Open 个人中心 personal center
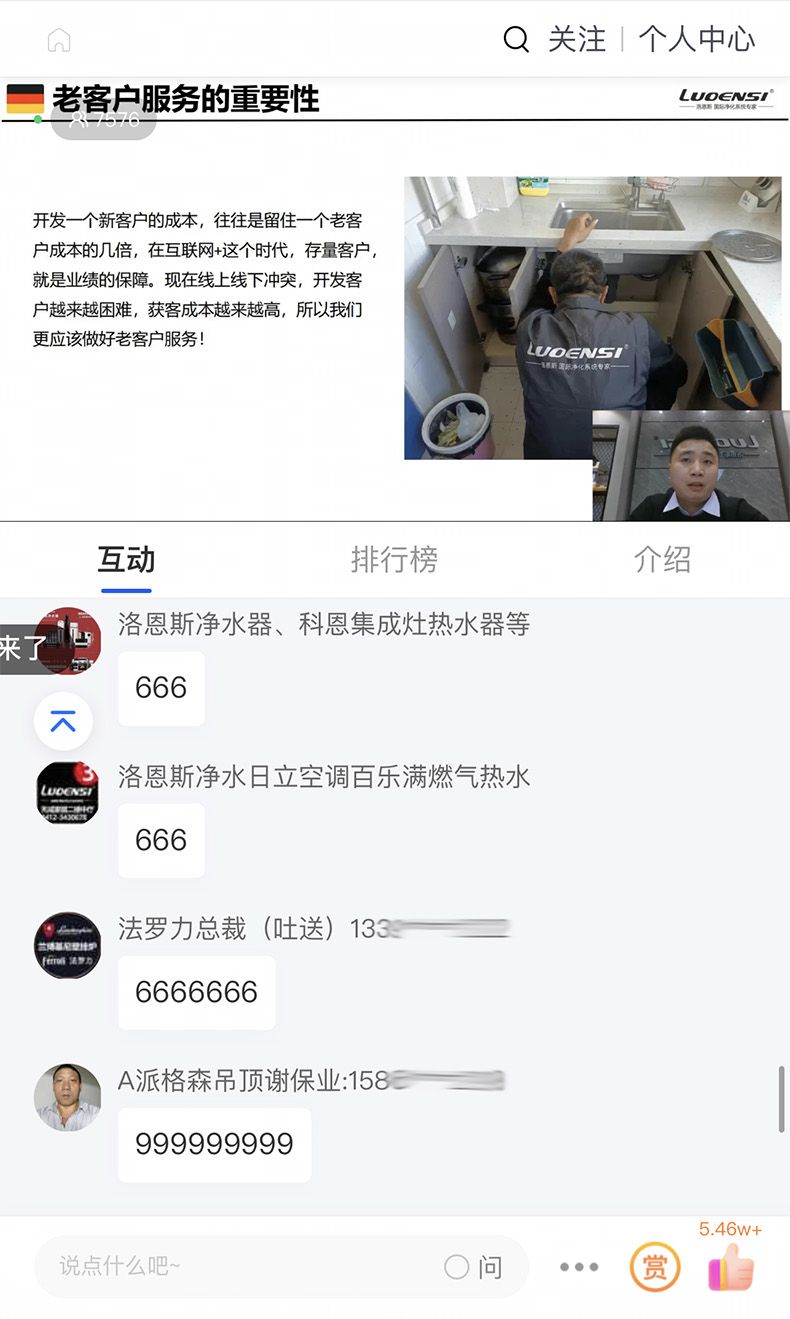 click(697, 40)
